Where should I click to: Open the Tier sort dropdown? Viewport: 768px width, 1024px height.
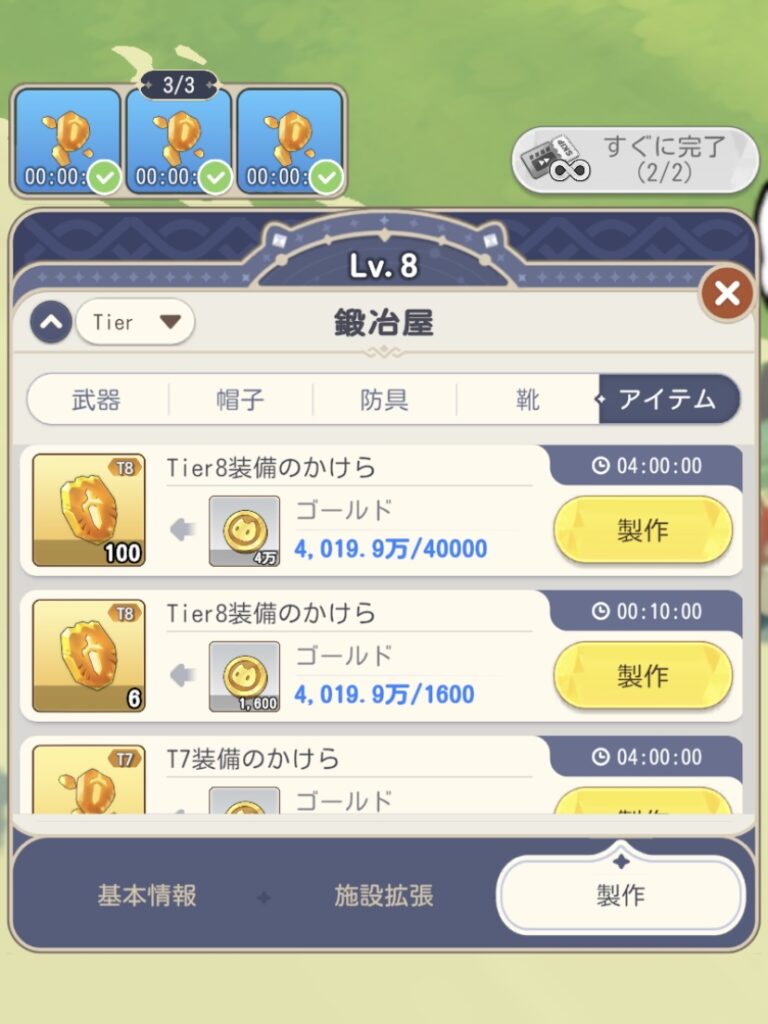click(x=136, y=322)
